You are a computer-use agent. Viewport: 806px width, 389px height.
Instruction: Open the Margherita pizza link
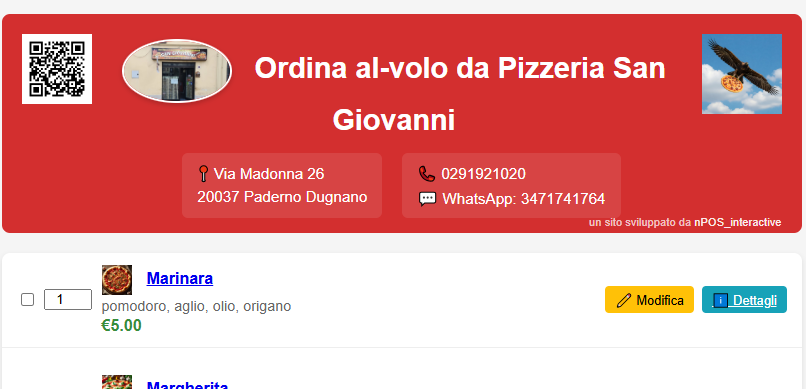point(187,385)
